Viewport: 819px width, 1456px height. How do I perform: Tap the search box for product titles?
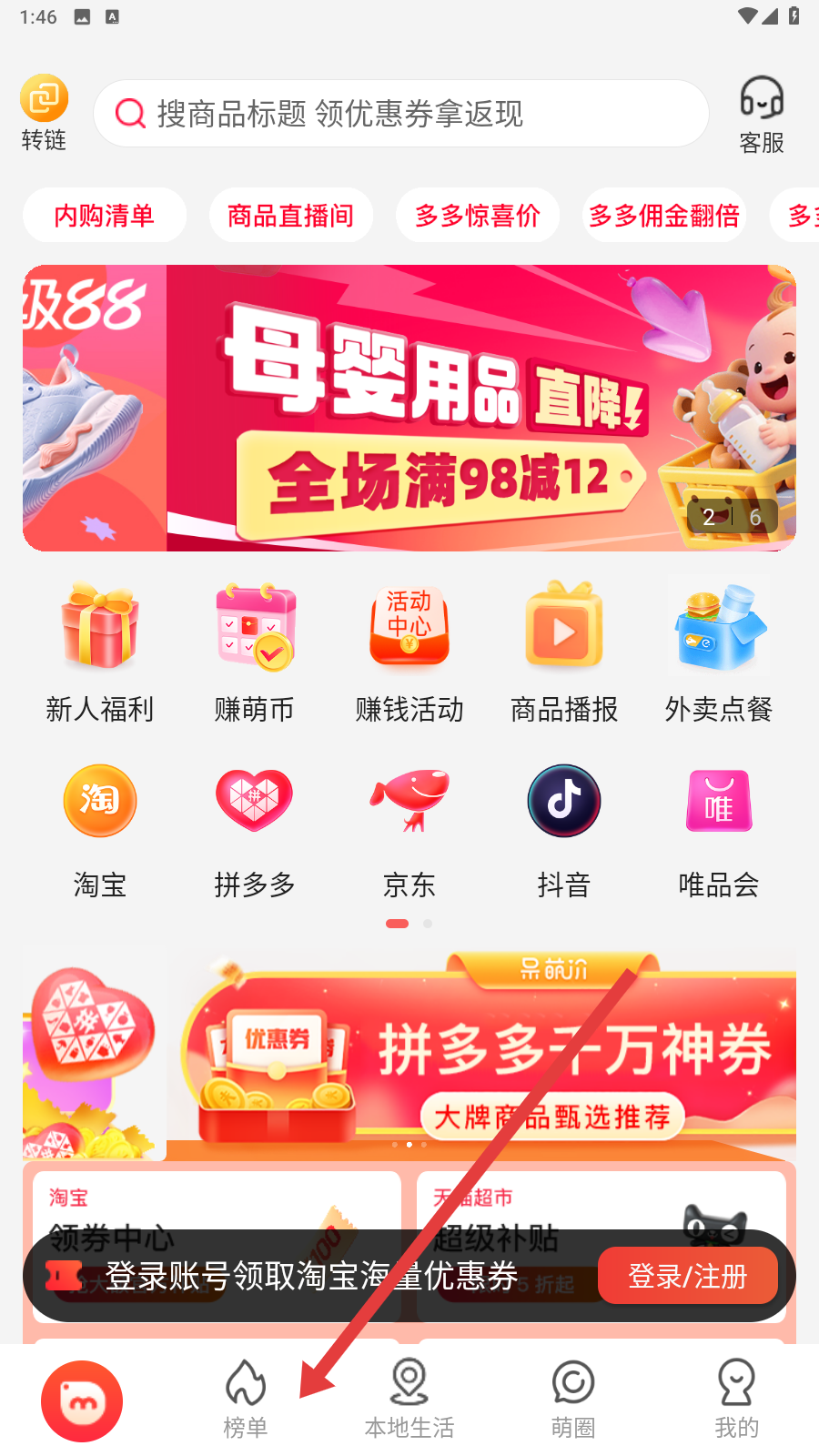coord(400,114)
